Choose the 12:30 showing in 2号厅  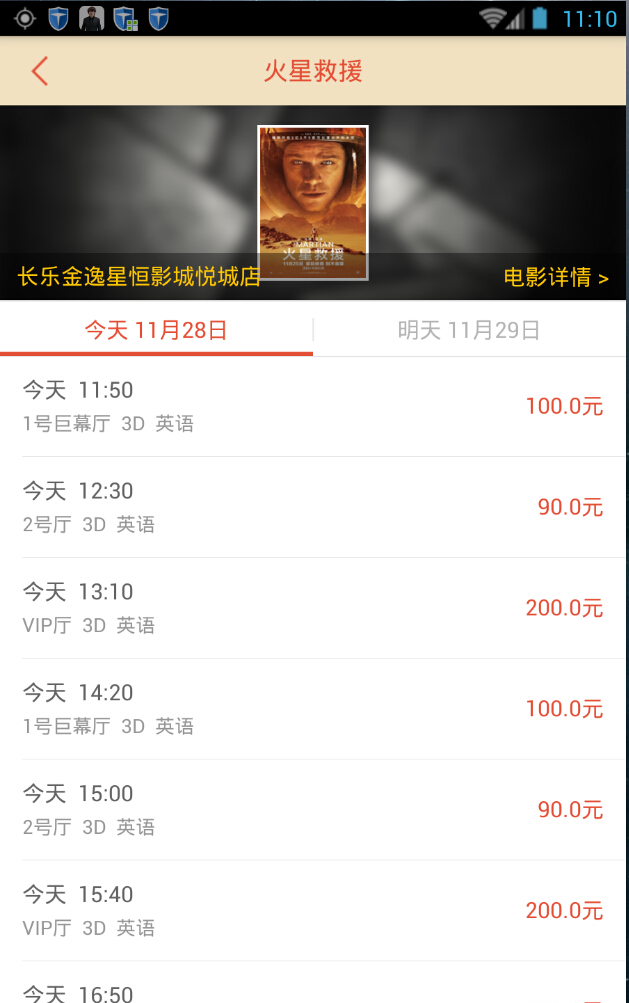(x=313, y=507)
